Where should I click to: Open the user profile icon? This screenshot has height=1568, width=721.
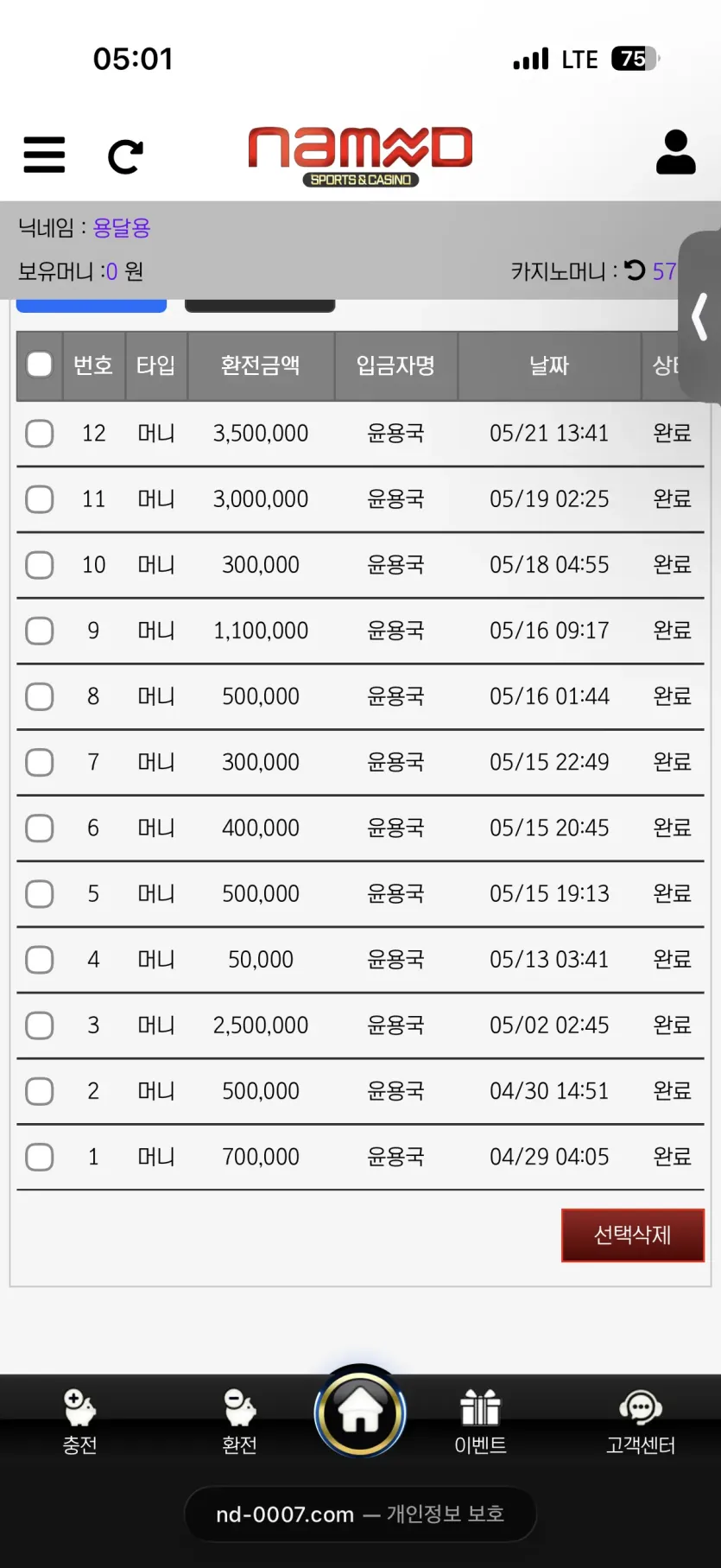676,153
